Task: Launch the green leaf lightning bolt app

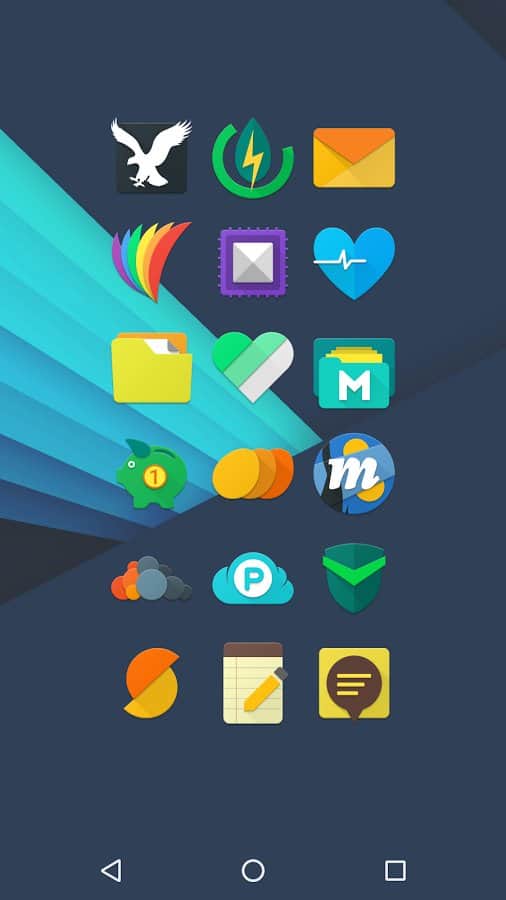Action: tap(252, 158)
